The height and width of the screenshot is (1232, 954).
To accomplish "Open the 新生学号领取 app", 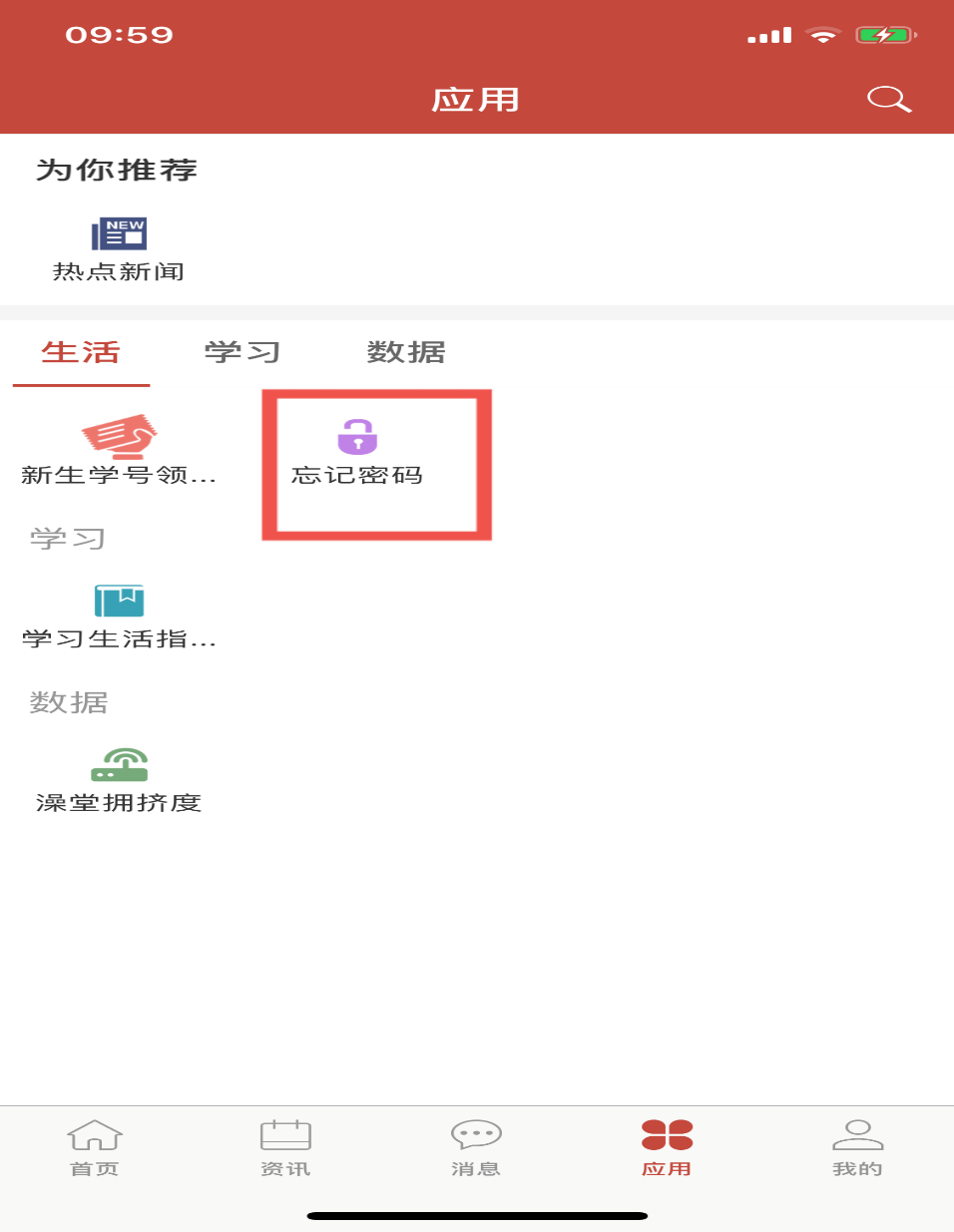I will (119, 450).
